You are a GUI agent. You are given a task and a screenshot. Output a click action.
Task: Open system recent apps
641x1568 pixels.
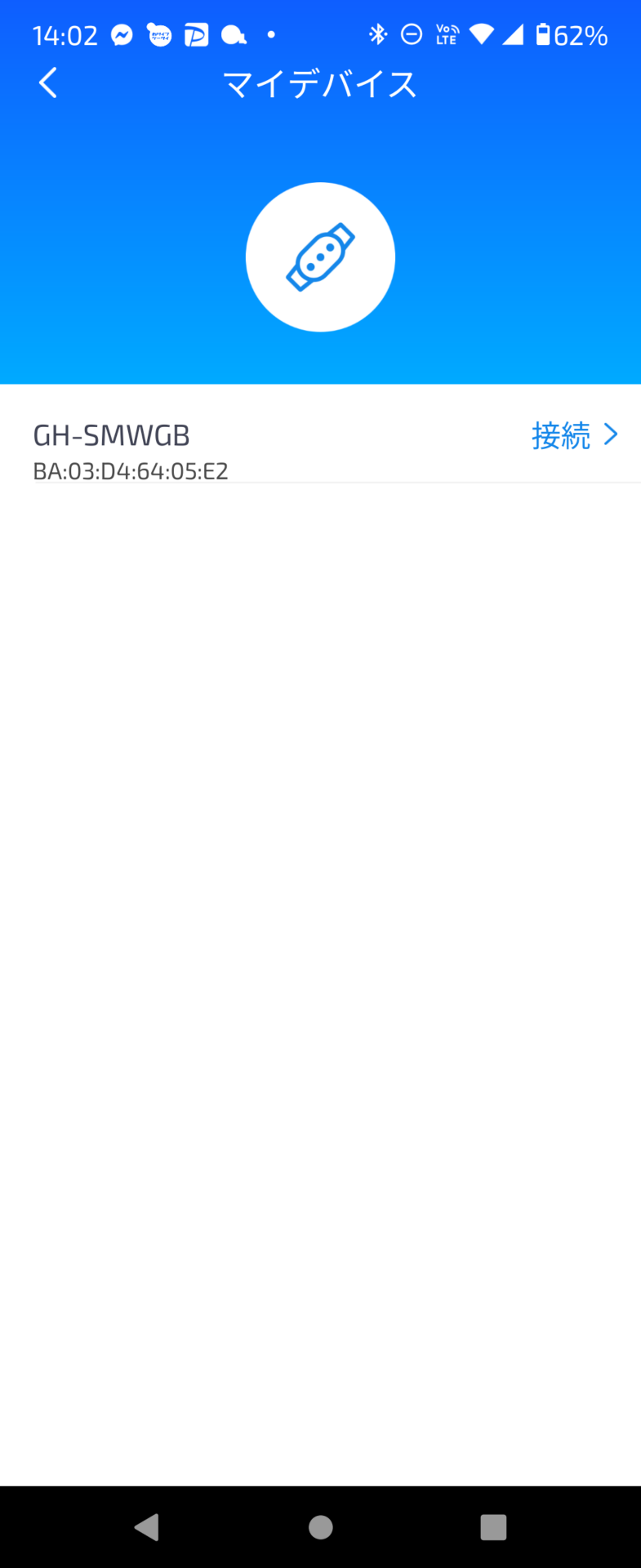pyautogui.click(x=493, y=1526)
